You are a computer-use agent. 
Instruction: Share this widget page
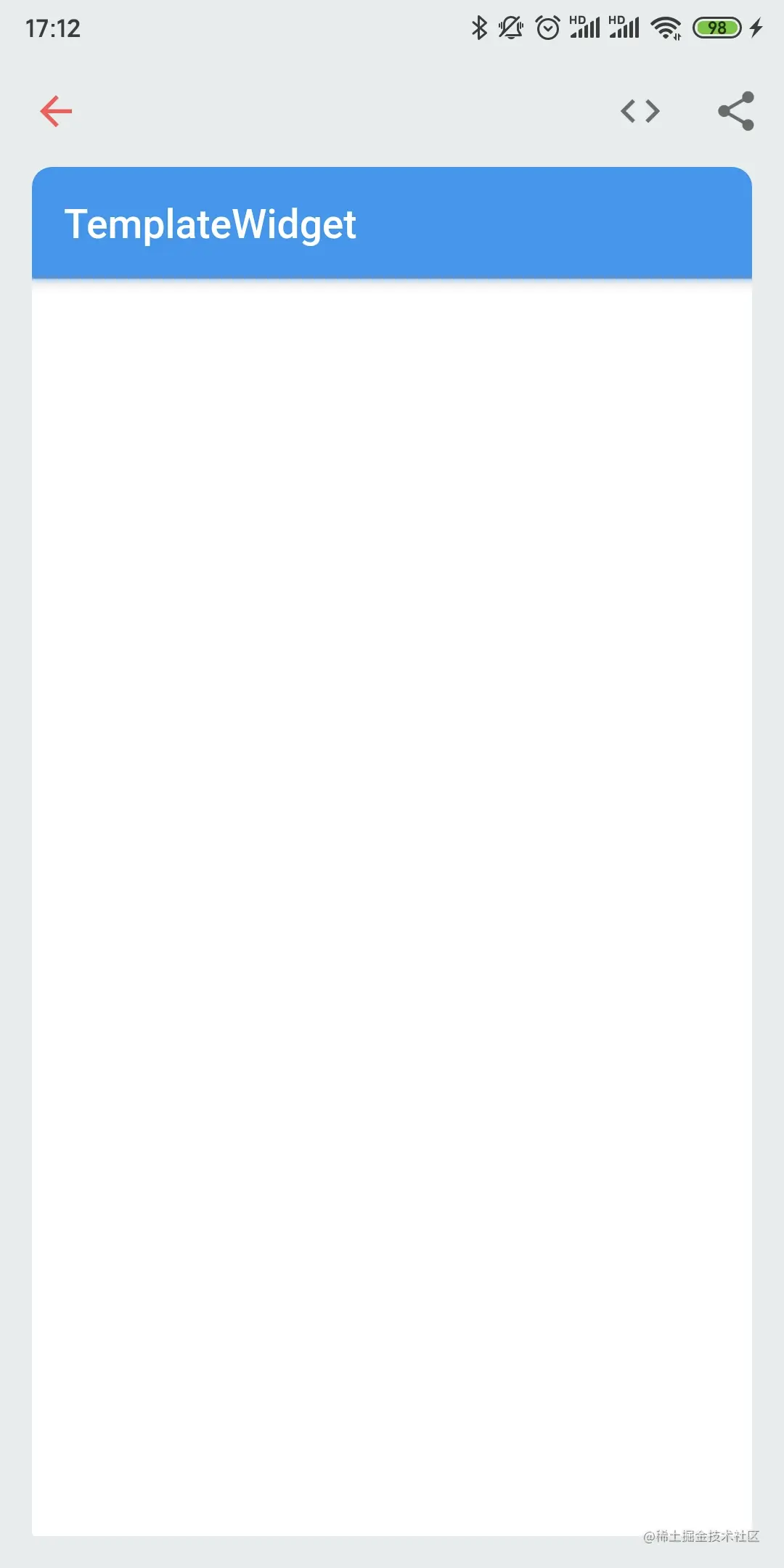click(736, 111)
